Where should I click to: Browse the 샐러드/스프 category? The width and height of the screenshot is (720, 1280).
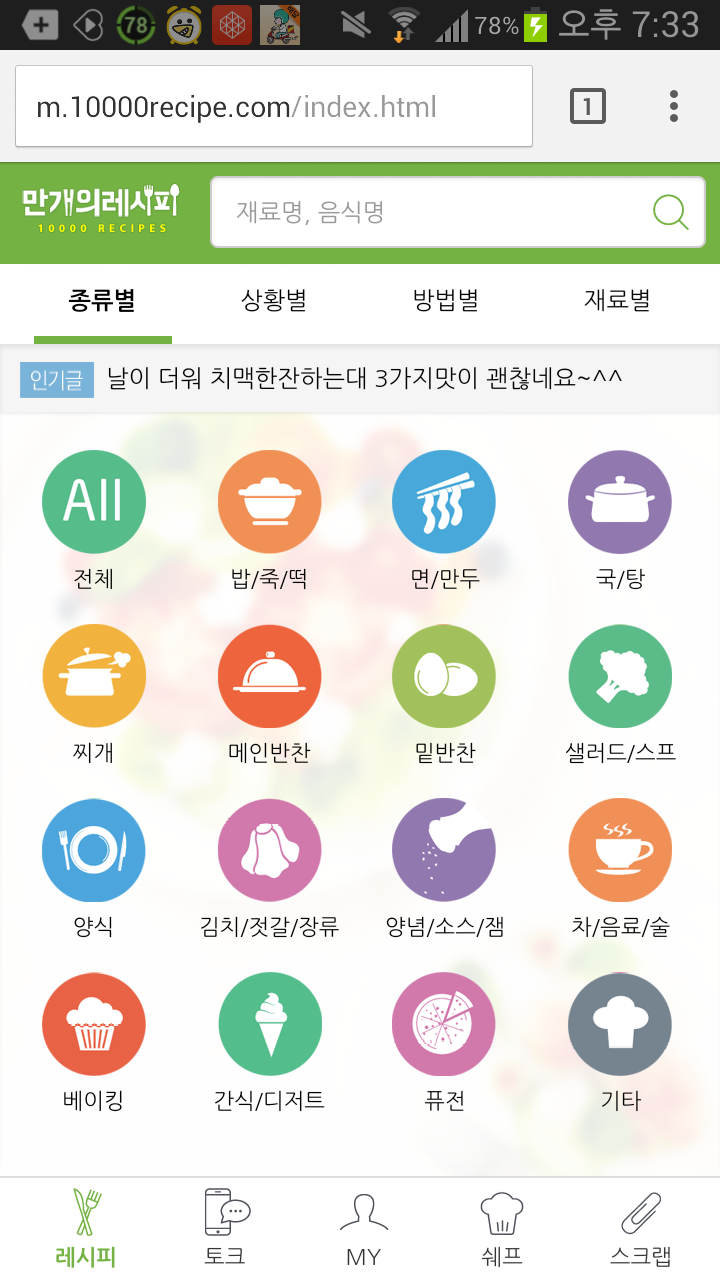(x=620, y=676)
